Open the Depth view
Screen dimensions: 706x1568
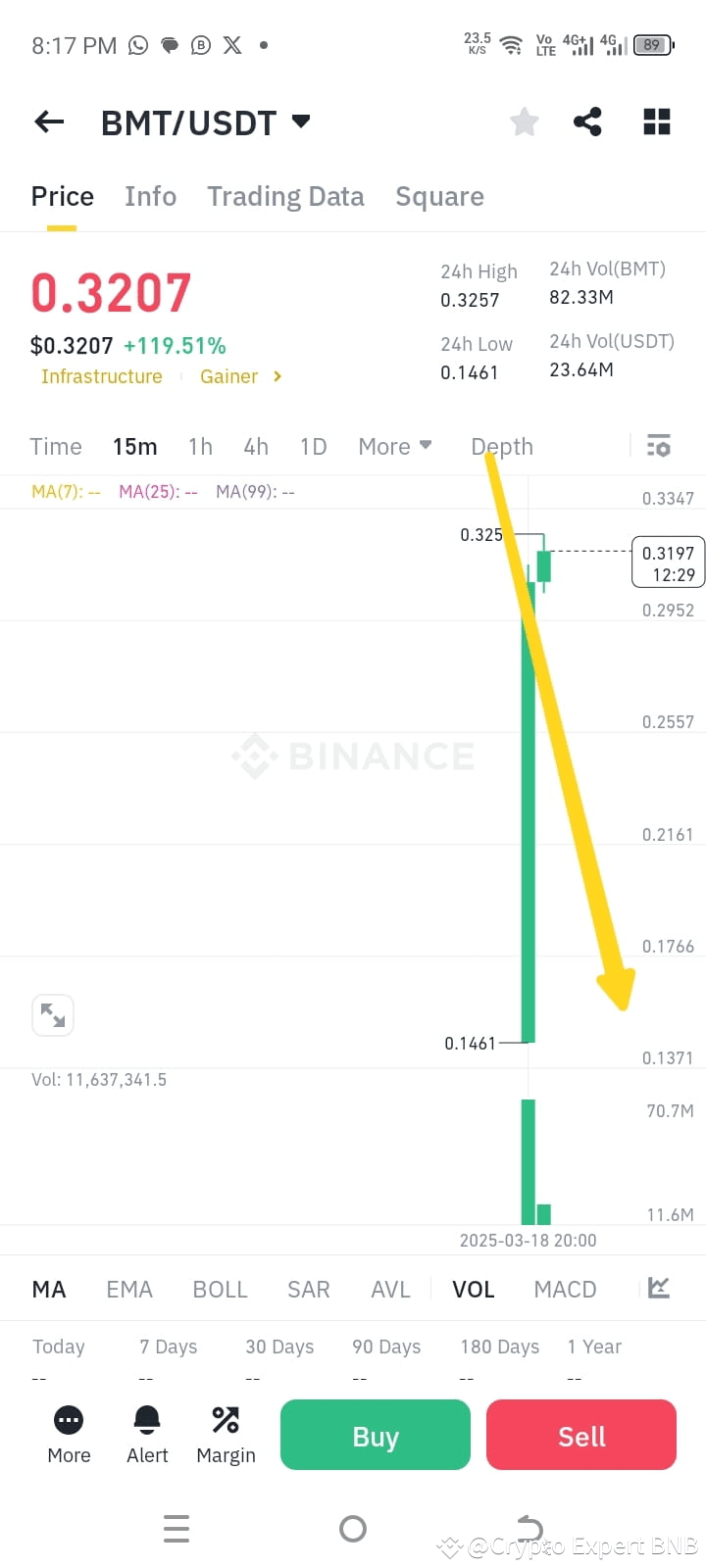coord(502,446)
